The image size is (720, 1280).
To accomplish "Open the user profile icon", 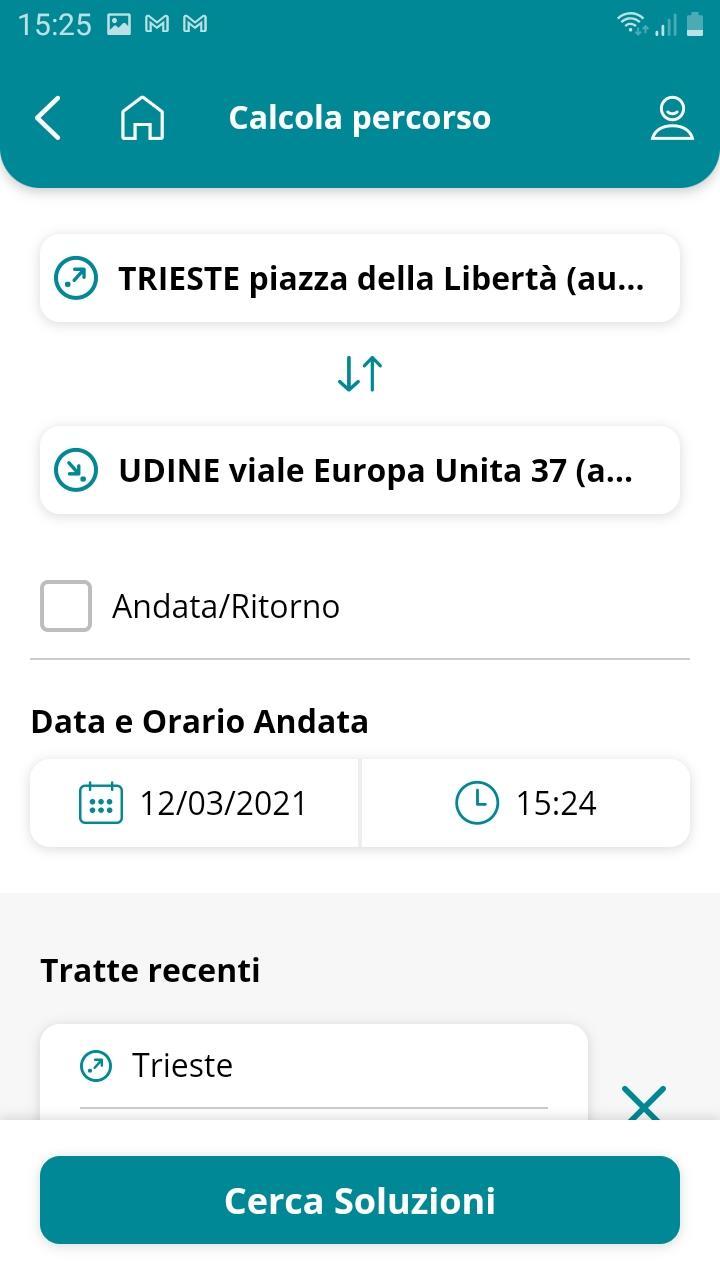I will [672, 118].
